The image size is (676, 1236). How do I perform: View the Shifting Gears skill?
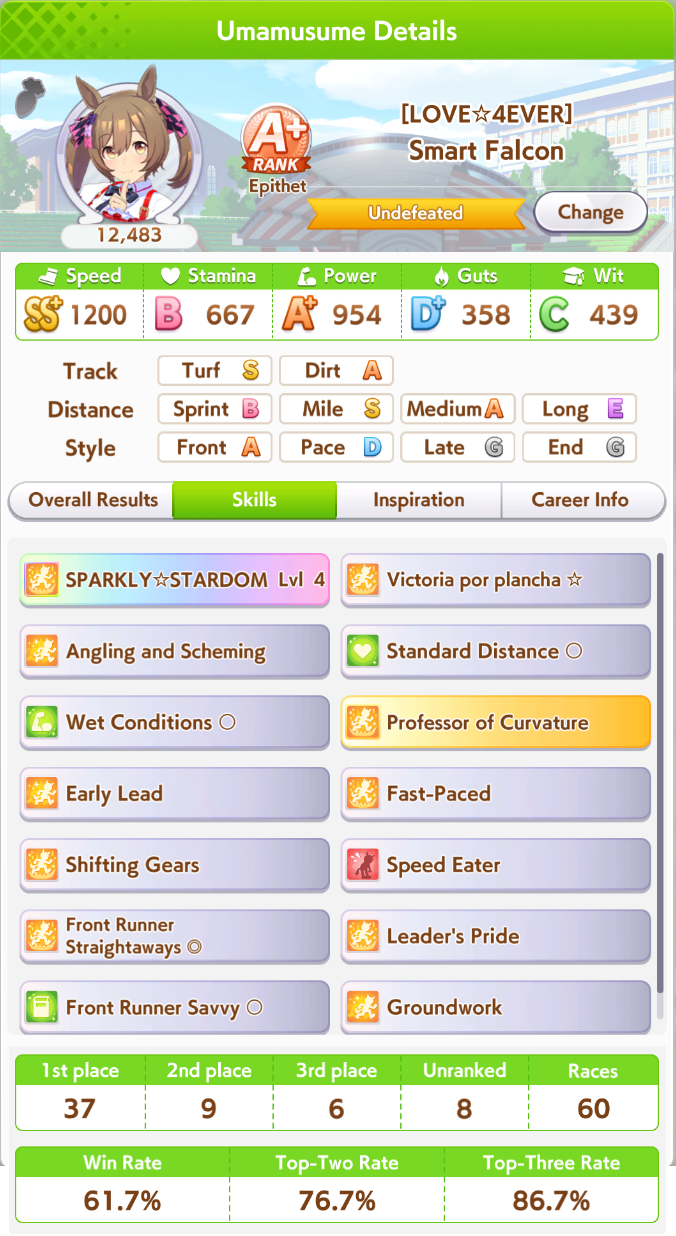coord(175,865)
